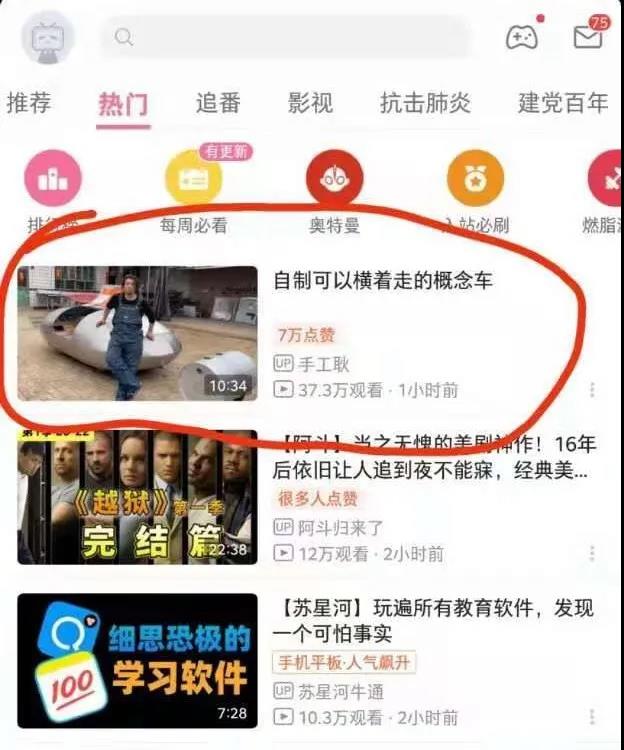
Task: Open the 阿斗 越狱 video card
Action: click(x=137, y=497)
